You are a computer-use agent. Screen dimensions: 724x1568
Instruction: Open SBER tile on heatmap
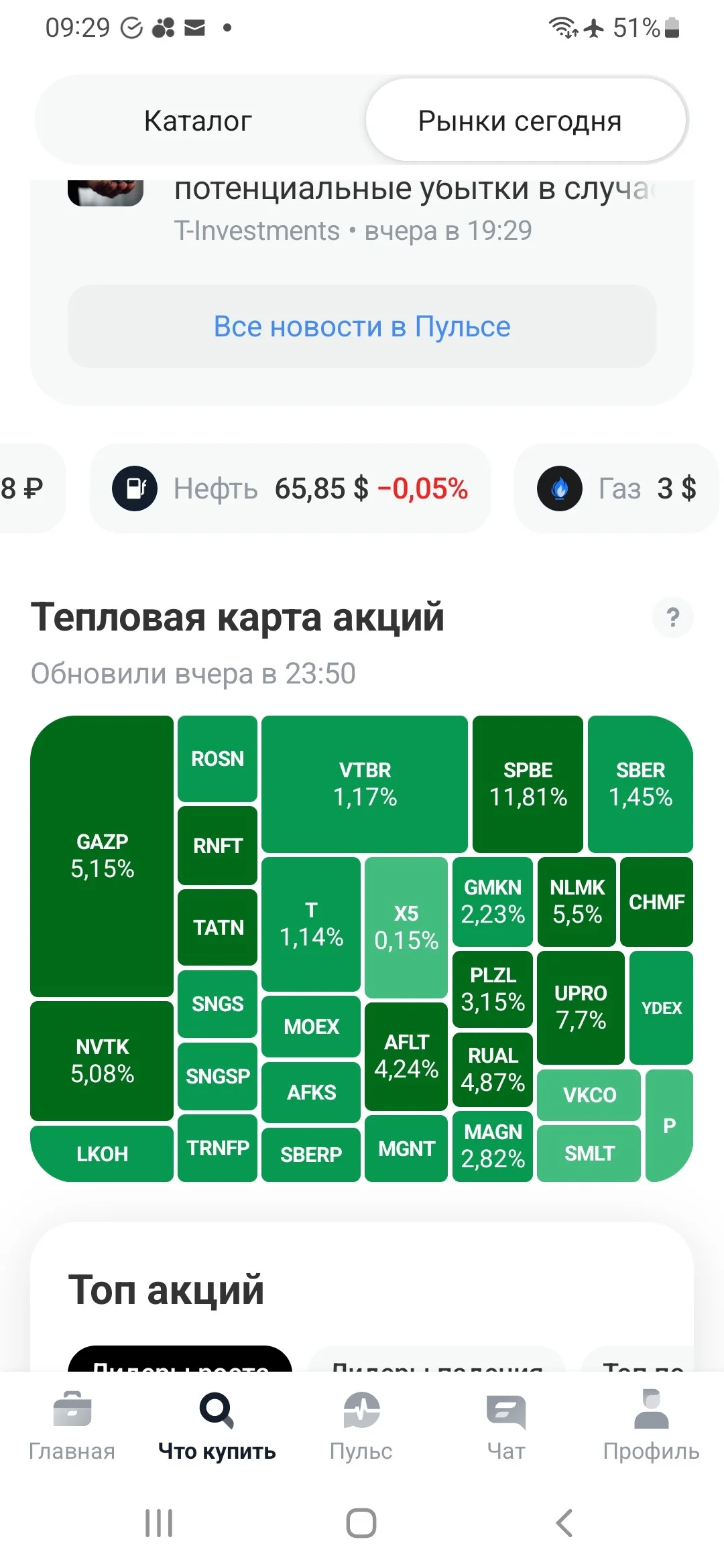pos(640,784)
